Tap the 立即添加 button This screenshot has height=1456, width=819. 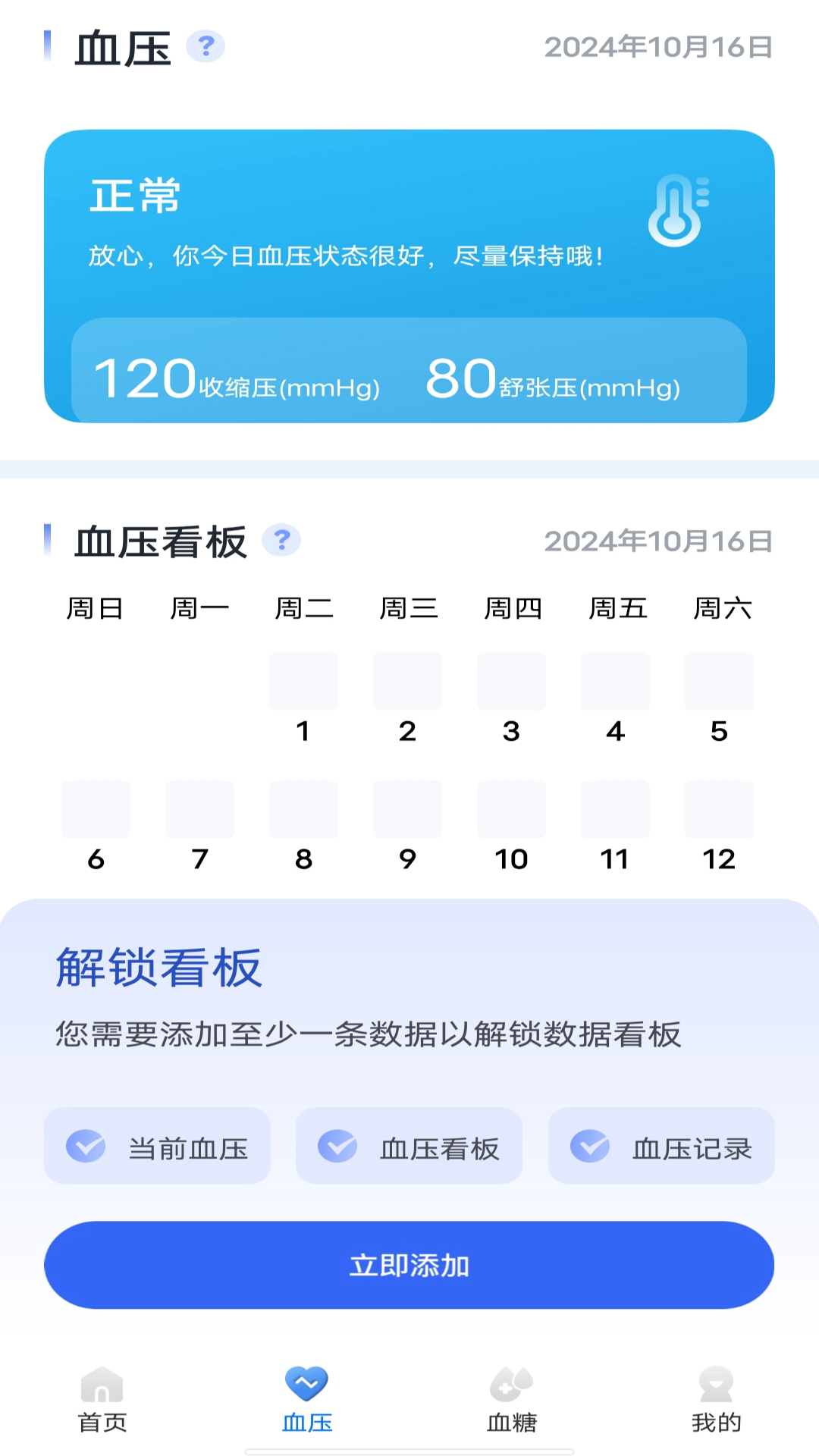tap(409, 1265)
